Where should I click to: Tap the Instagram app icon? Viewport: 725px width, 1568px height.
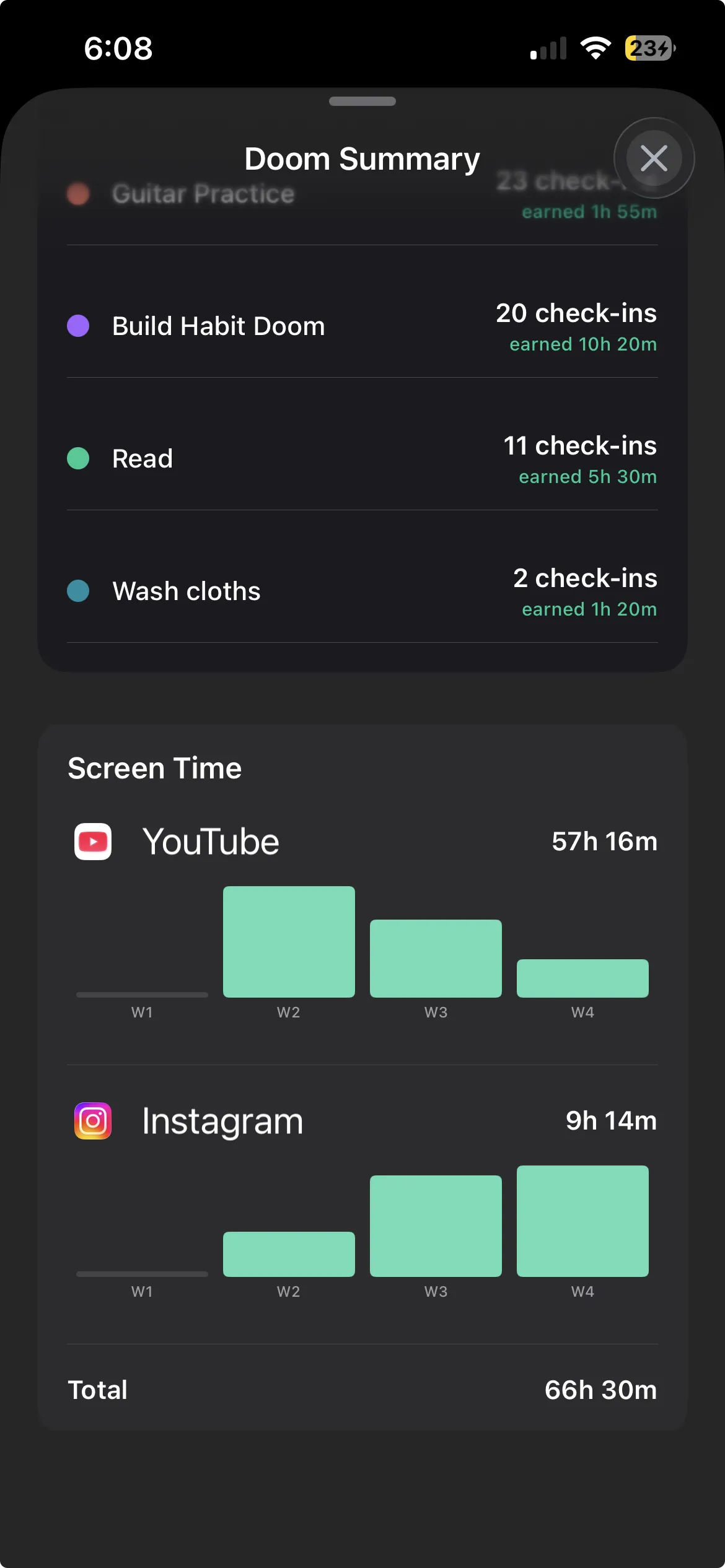92,1121
